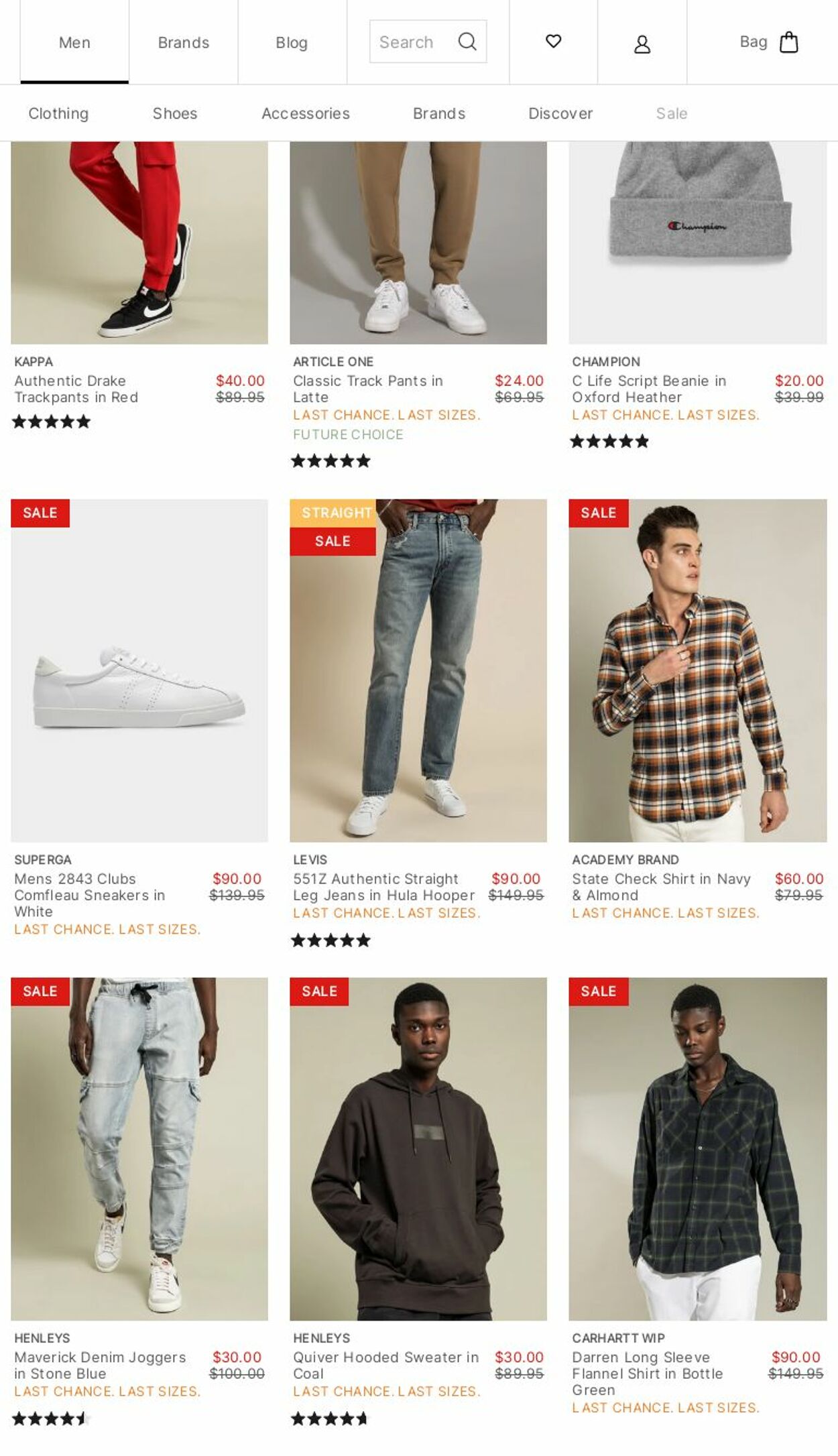Open the top Brands tab
This screenshot has width=838, height=1456.
click(x=184, y=42)
